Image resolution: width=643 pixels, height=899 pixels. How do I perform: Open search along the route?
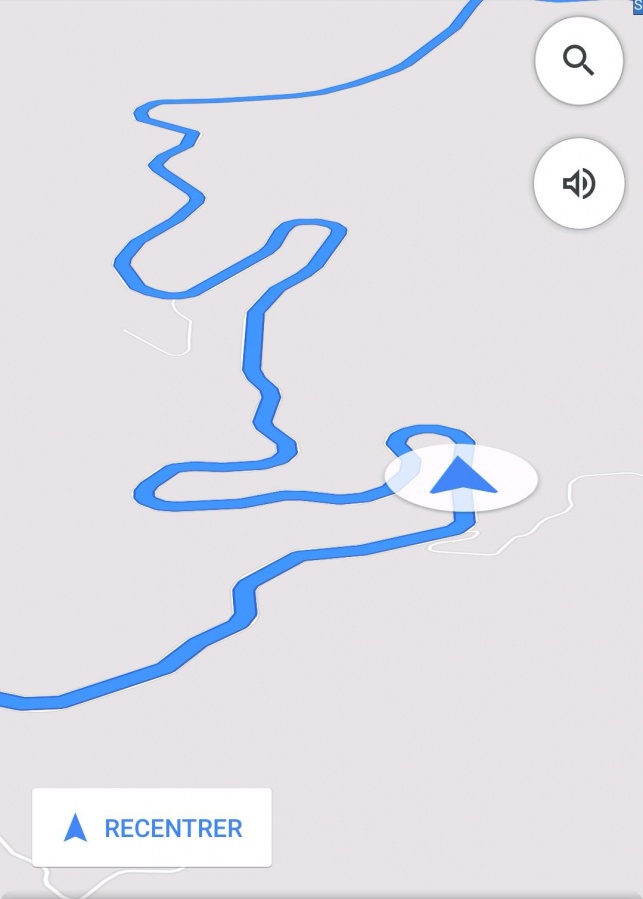579,61
